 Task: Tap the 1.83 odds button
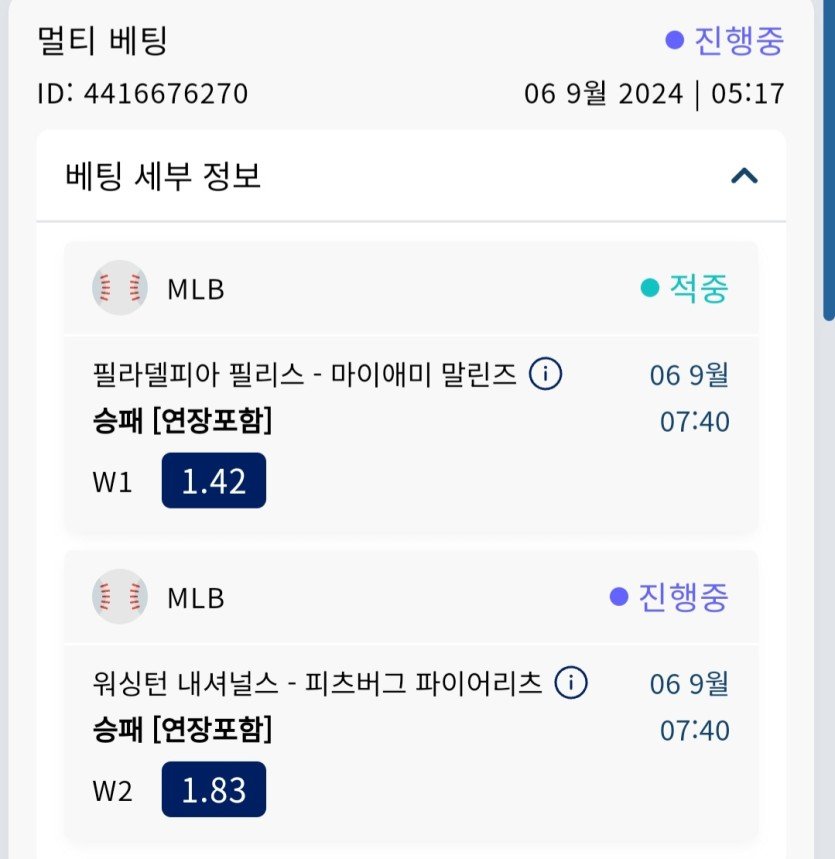pos(214,790)
